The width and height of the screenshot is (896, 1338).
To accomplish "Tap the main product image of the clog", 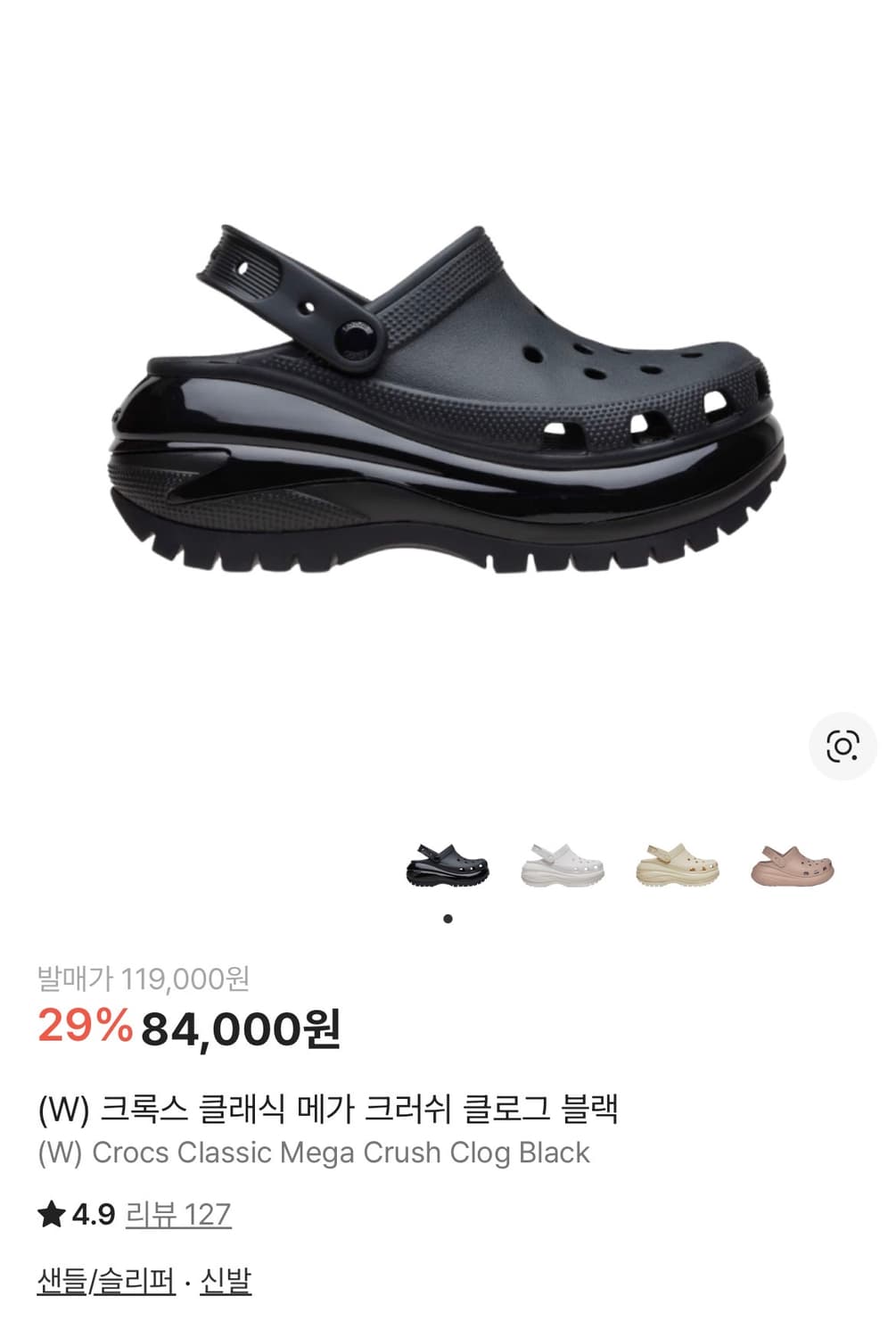I will (446, 401).
